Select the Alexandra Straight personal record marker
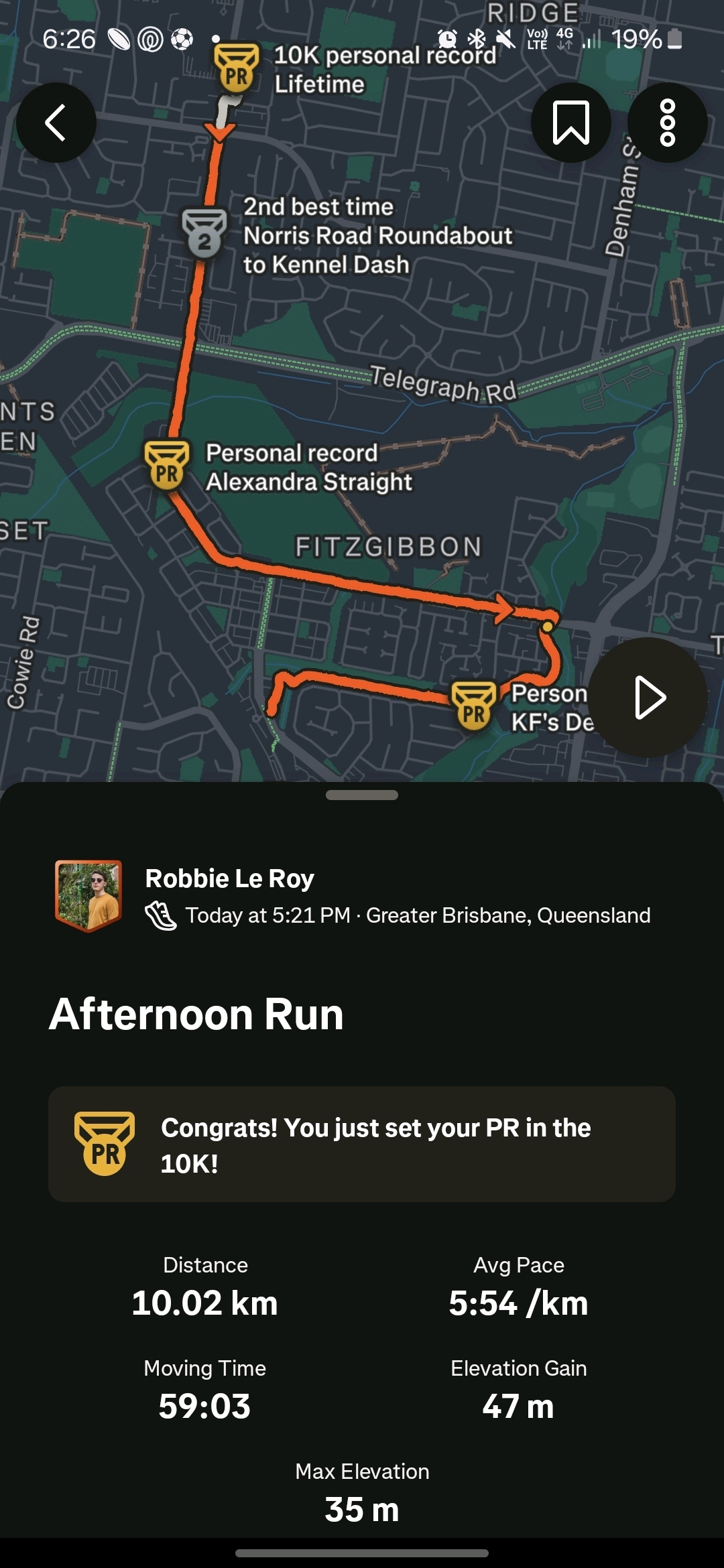 tap(168, 465)
